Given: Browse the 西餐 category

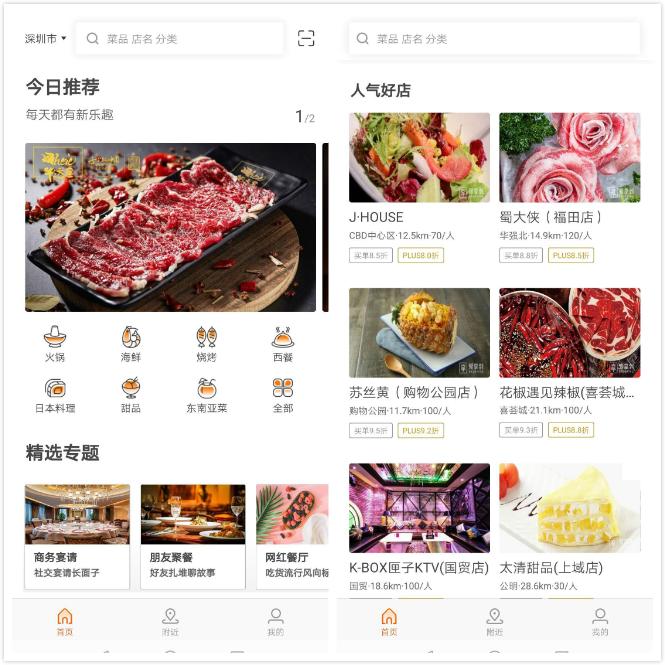Looking at the screenshot, I should (283, 343).
